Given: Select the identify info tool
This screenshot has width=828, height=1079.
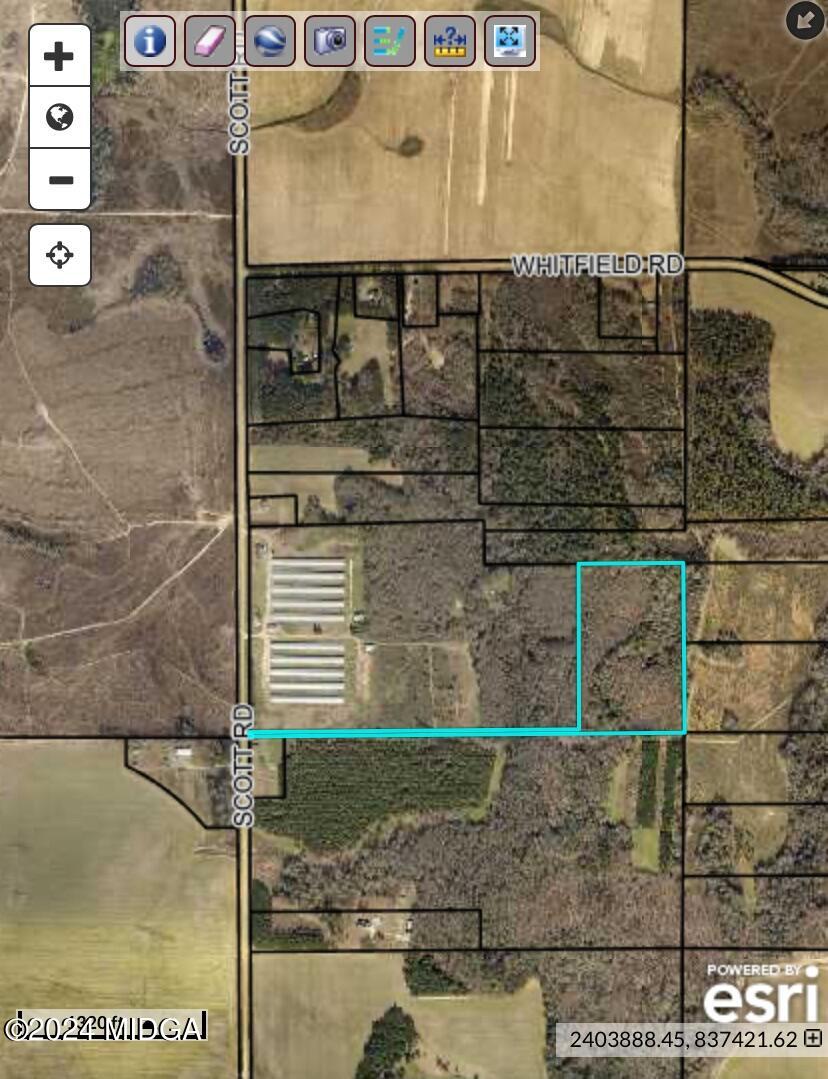Looking at the screenshot, I should coord(150,41).
